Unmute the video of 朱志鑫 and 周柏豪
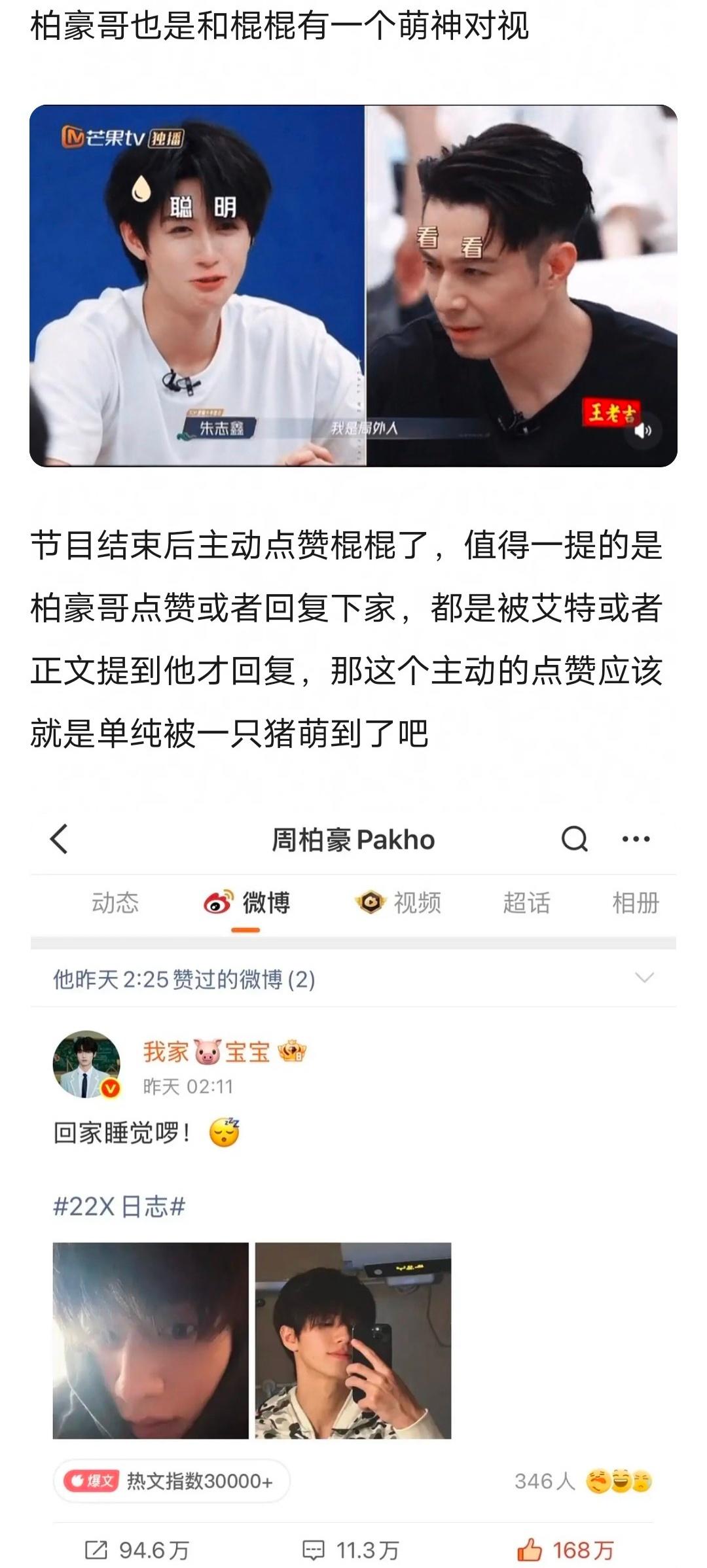Image resolution: width=707 pixels, height=1568 pixels. 644,431
